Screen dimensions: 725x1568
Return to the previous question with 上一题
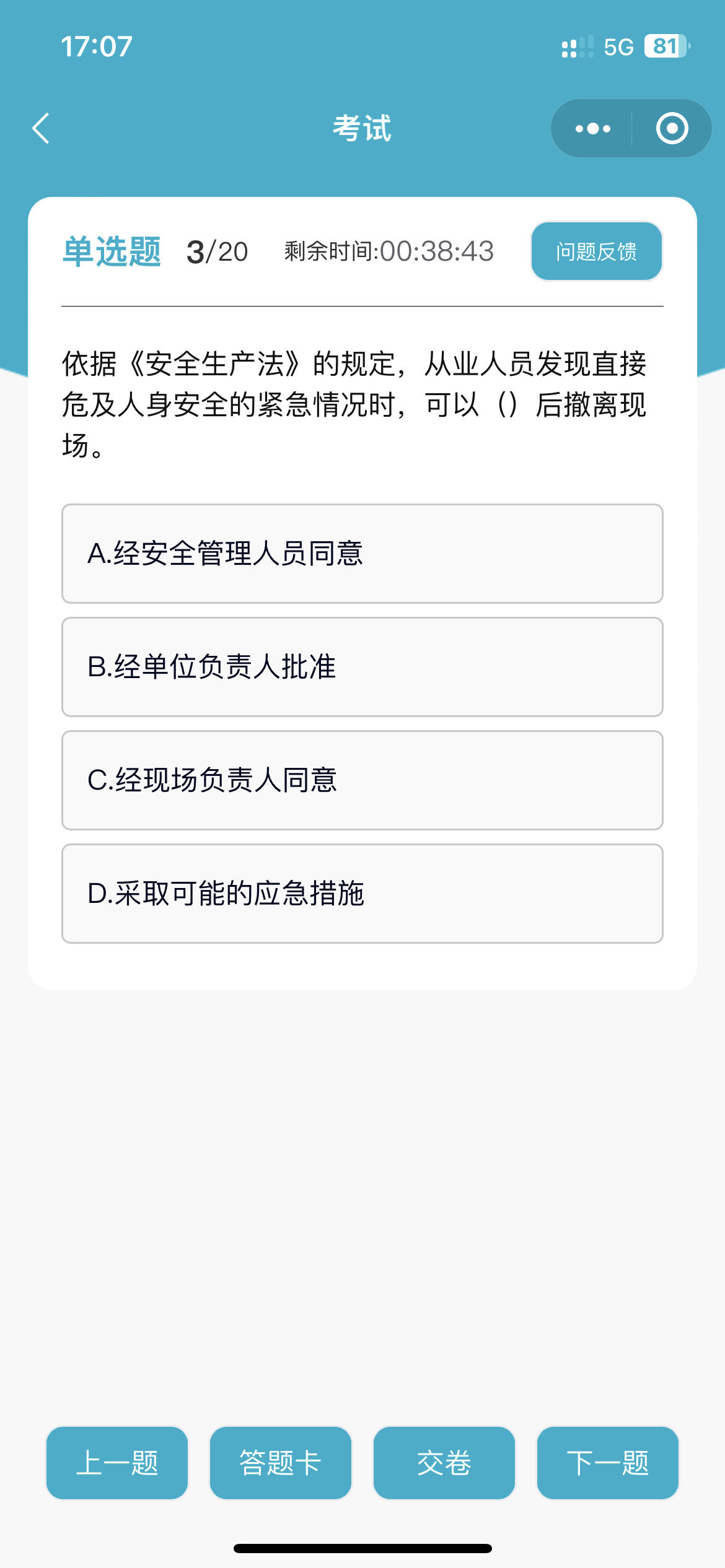point(117,1463)
